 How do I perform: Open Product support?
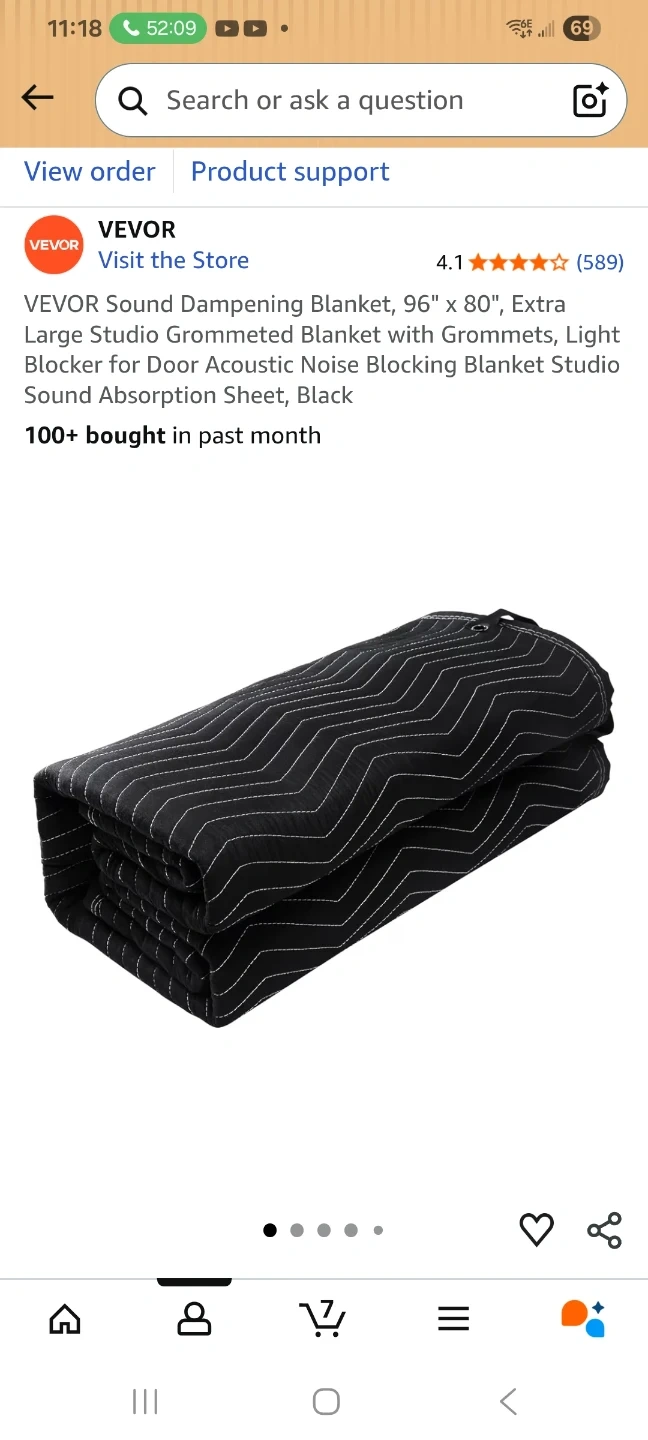coord(290,172)
